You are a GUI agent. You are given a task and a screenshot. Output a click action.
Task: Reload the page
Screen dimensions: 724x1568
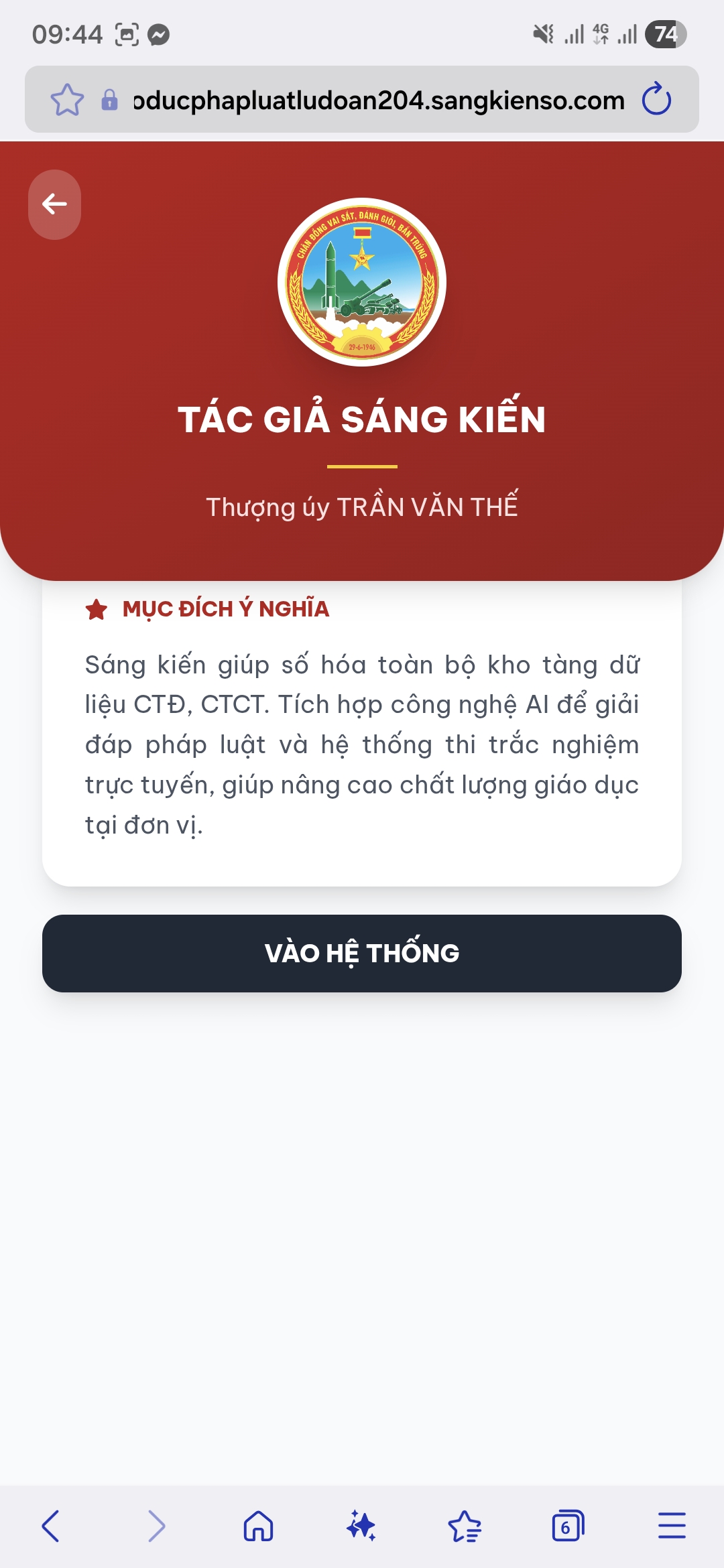[656, 99]
